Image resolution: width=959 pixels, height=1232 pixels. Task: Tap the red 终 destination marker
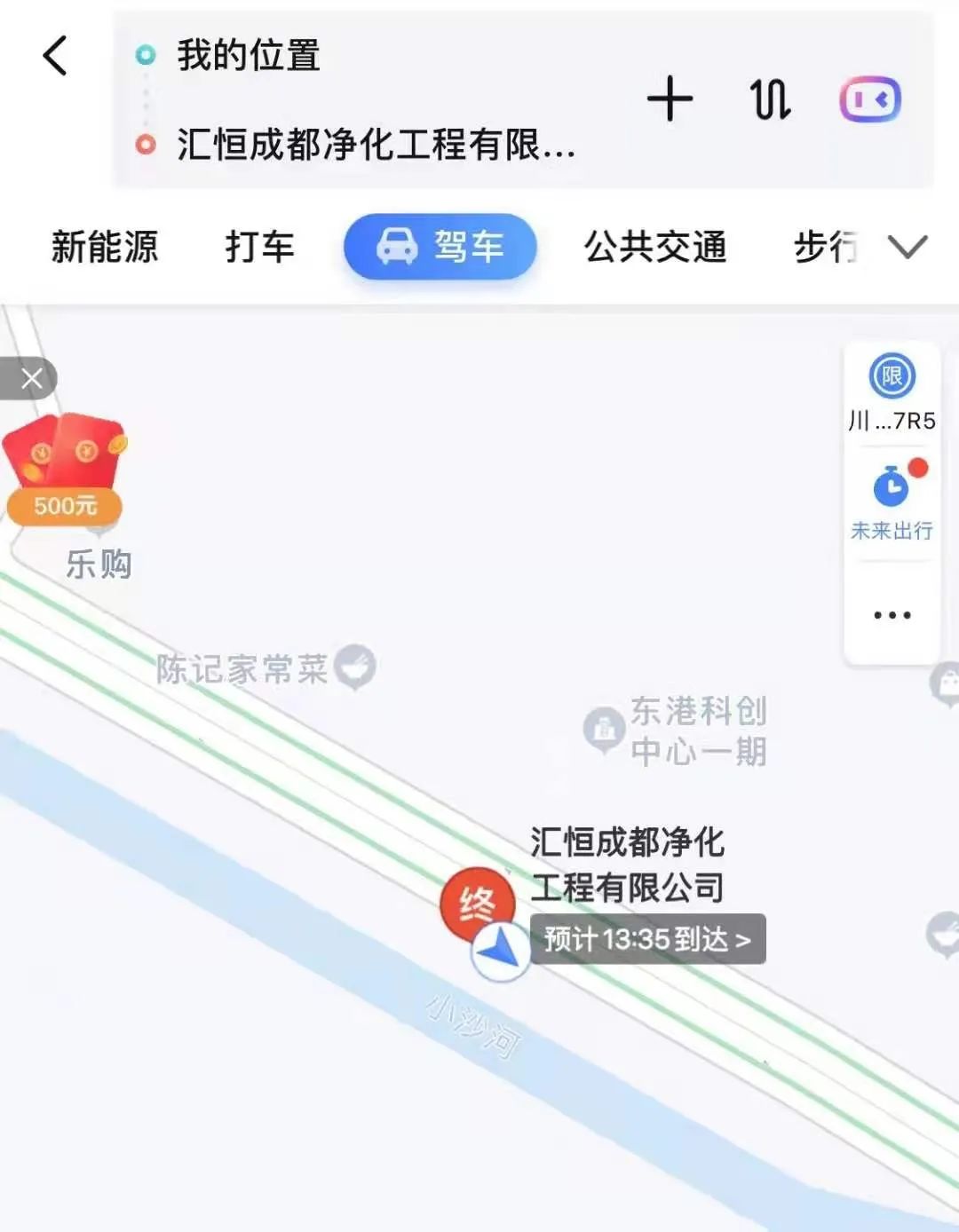click(x=477, y=904)
